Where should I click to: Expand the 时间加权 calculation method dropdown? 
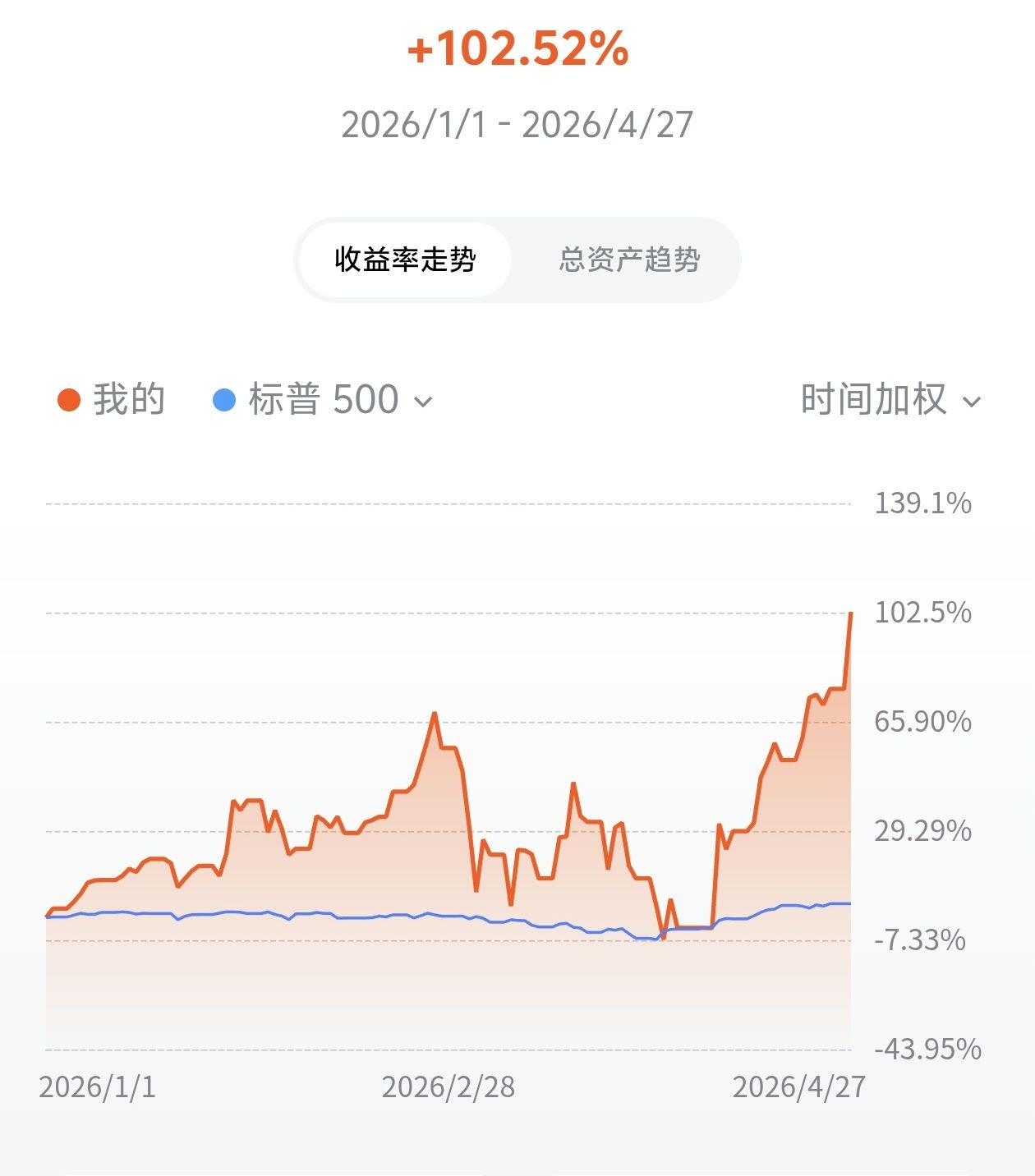891,400
